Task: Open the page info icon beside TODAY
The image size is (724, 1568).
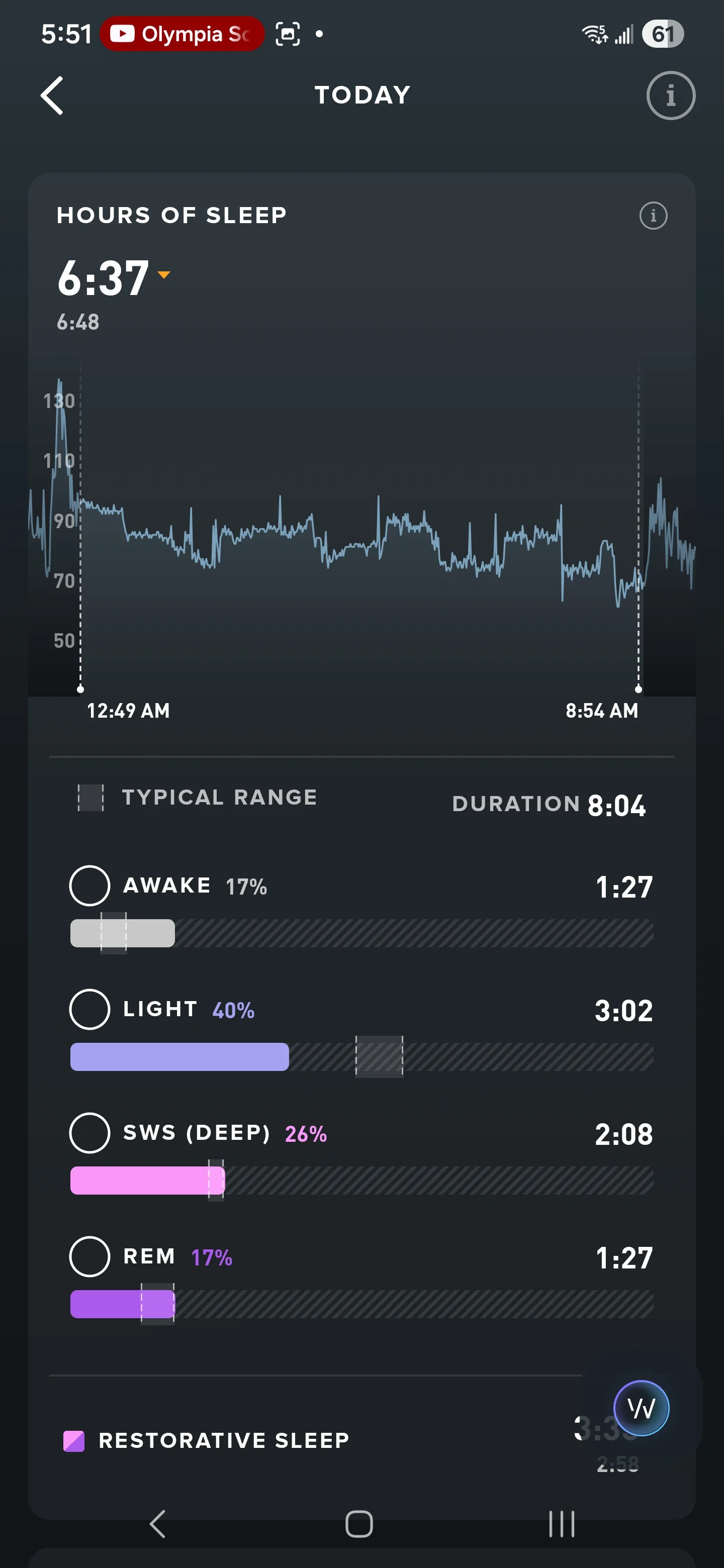Action: (670, 95)
